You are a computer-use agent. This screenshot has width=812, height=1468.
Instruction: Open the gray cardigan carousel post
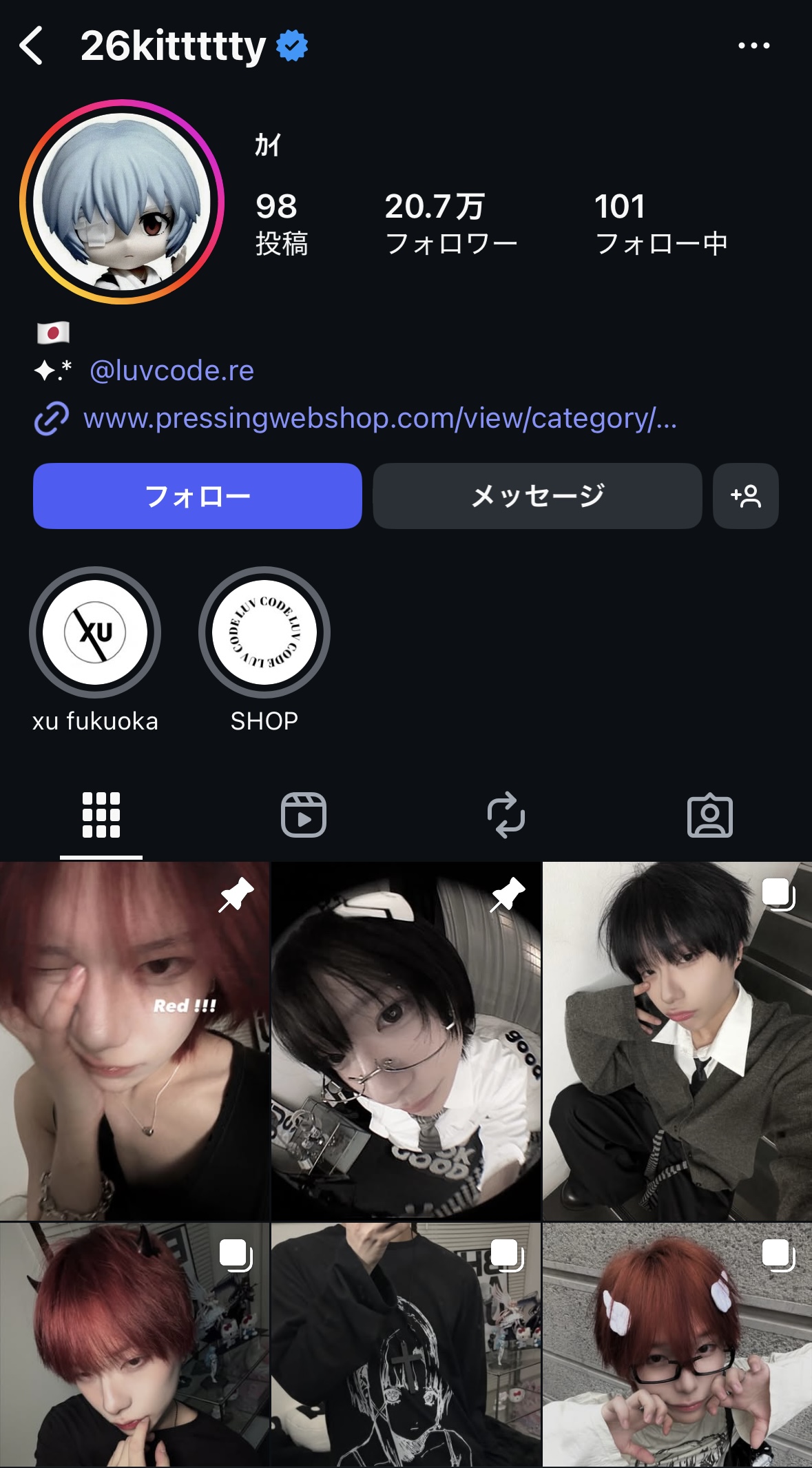pos(677,1040)
